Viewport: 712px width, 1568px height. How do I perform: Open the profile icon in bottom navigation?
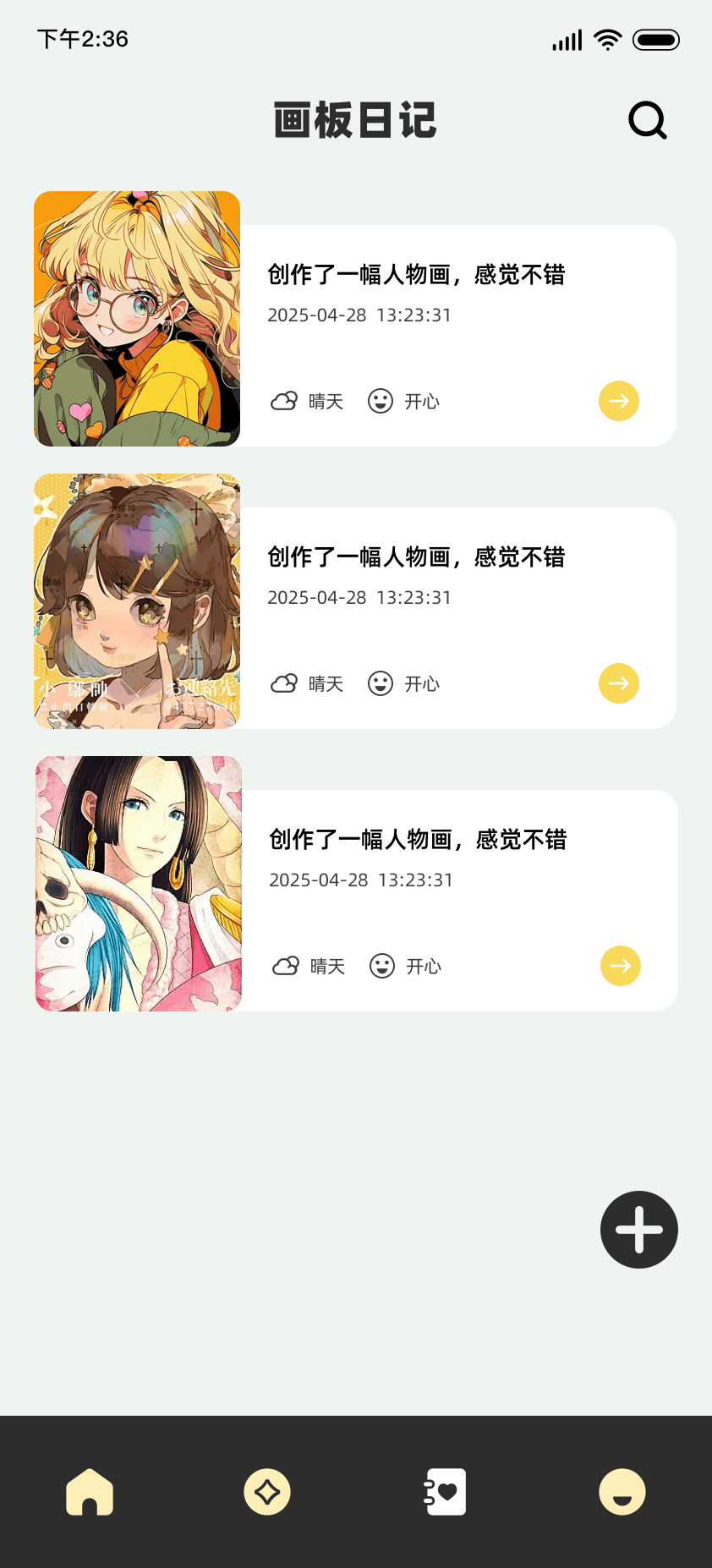coord(622,1492)
